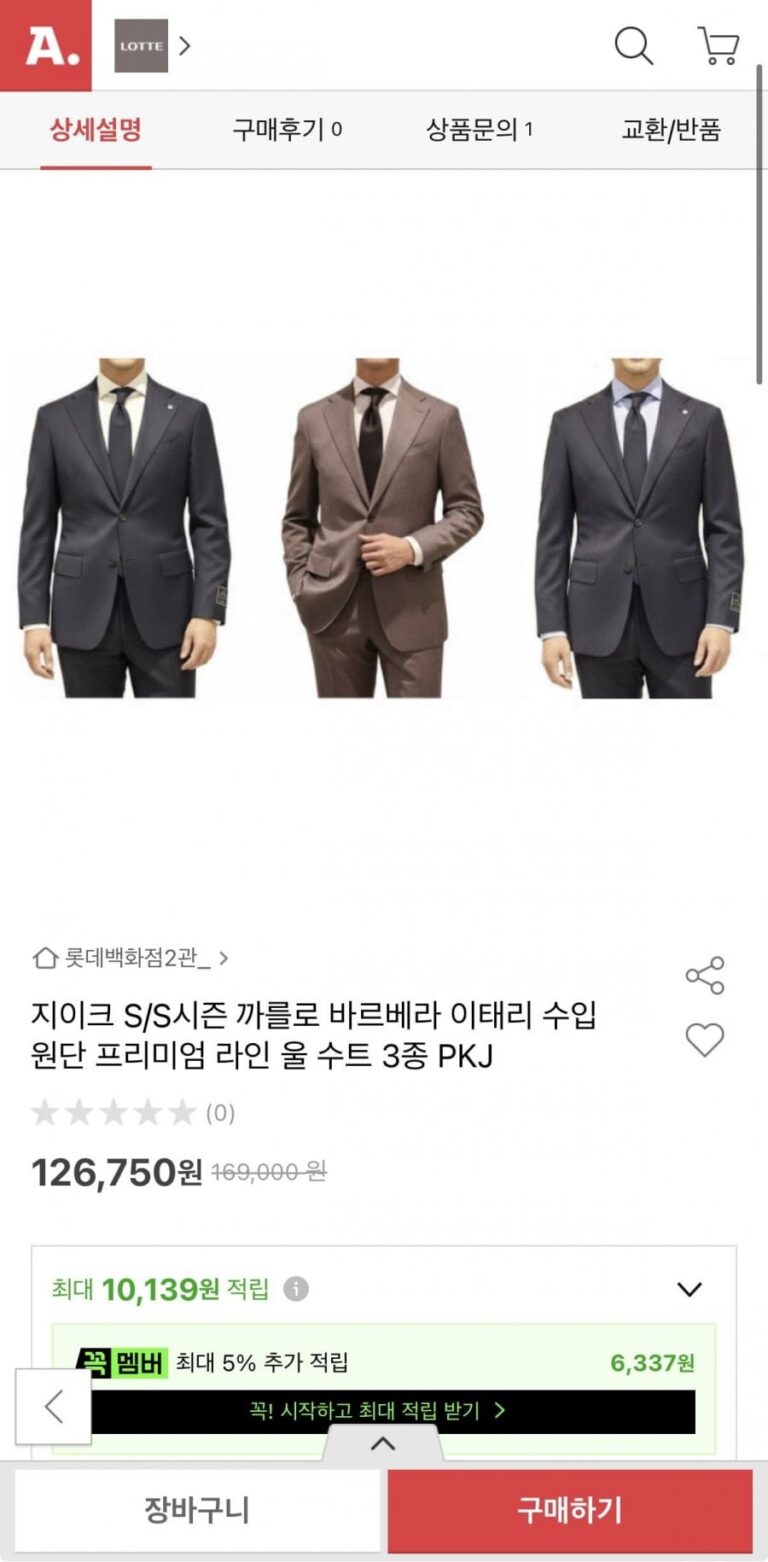This screenshot has height=1562, width=768.
Task: Add the product to wishlist heart
Action: tap(704, 1040)
